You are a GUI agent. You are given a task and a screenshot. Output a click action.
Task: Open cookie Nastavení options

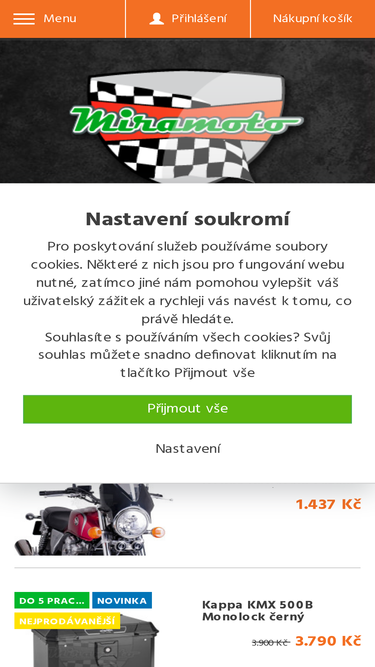[x=188, y=448]
